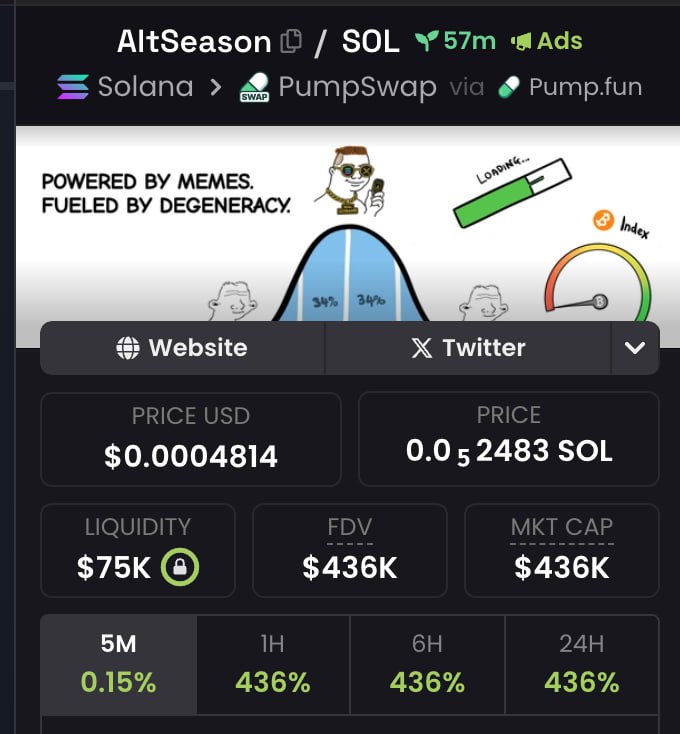Tap the Ads badge
The width and height of the screenshot is (680, 734).
point(546,41)
